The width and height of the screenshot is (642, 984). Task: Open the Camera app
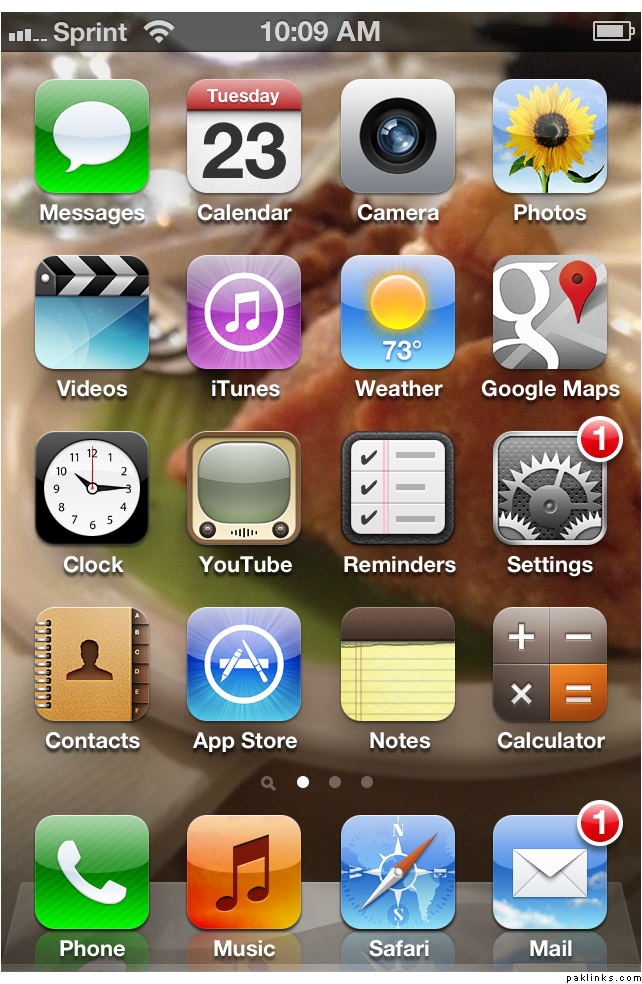(x=398, y=137)
